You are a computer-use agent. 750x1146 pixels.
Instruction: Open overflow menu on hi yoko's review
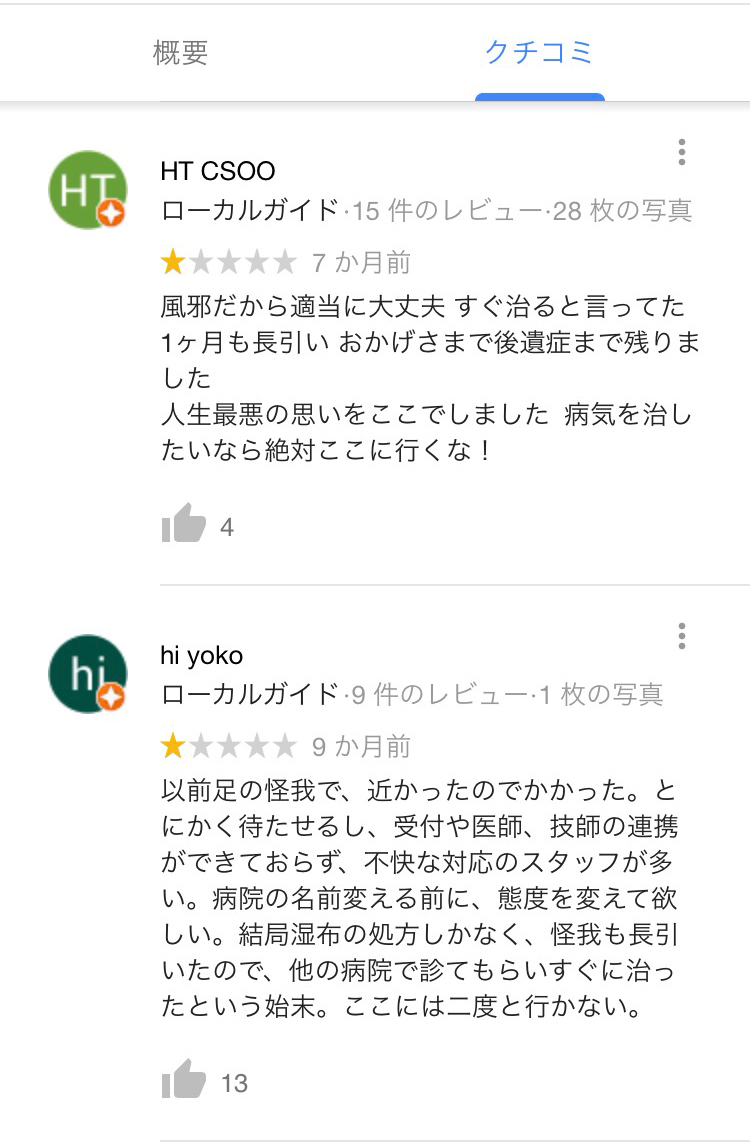click(x=682, y=636)
